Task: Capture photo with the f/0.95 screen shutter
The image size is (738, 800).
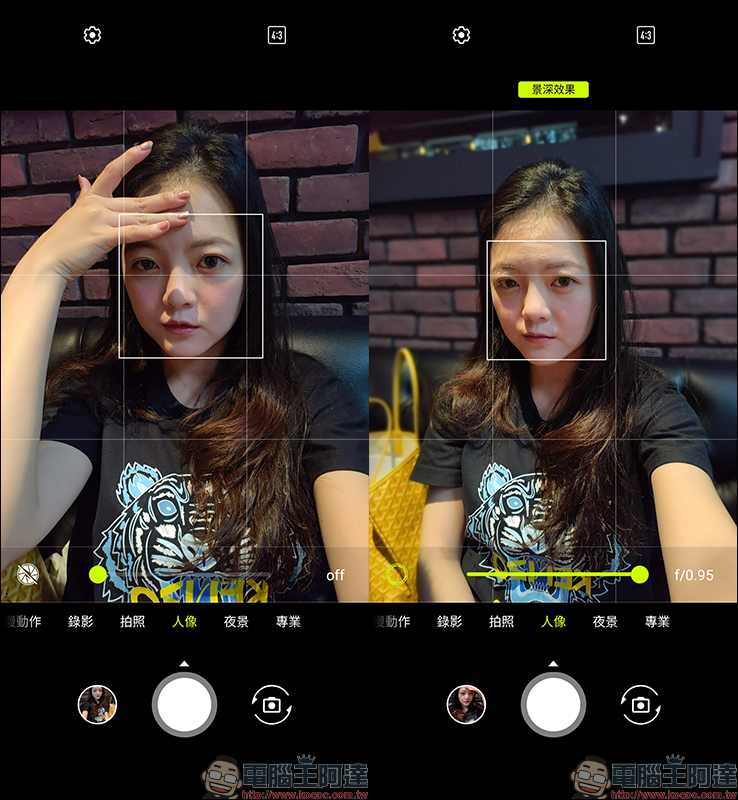Action: [x=553, y=705]
